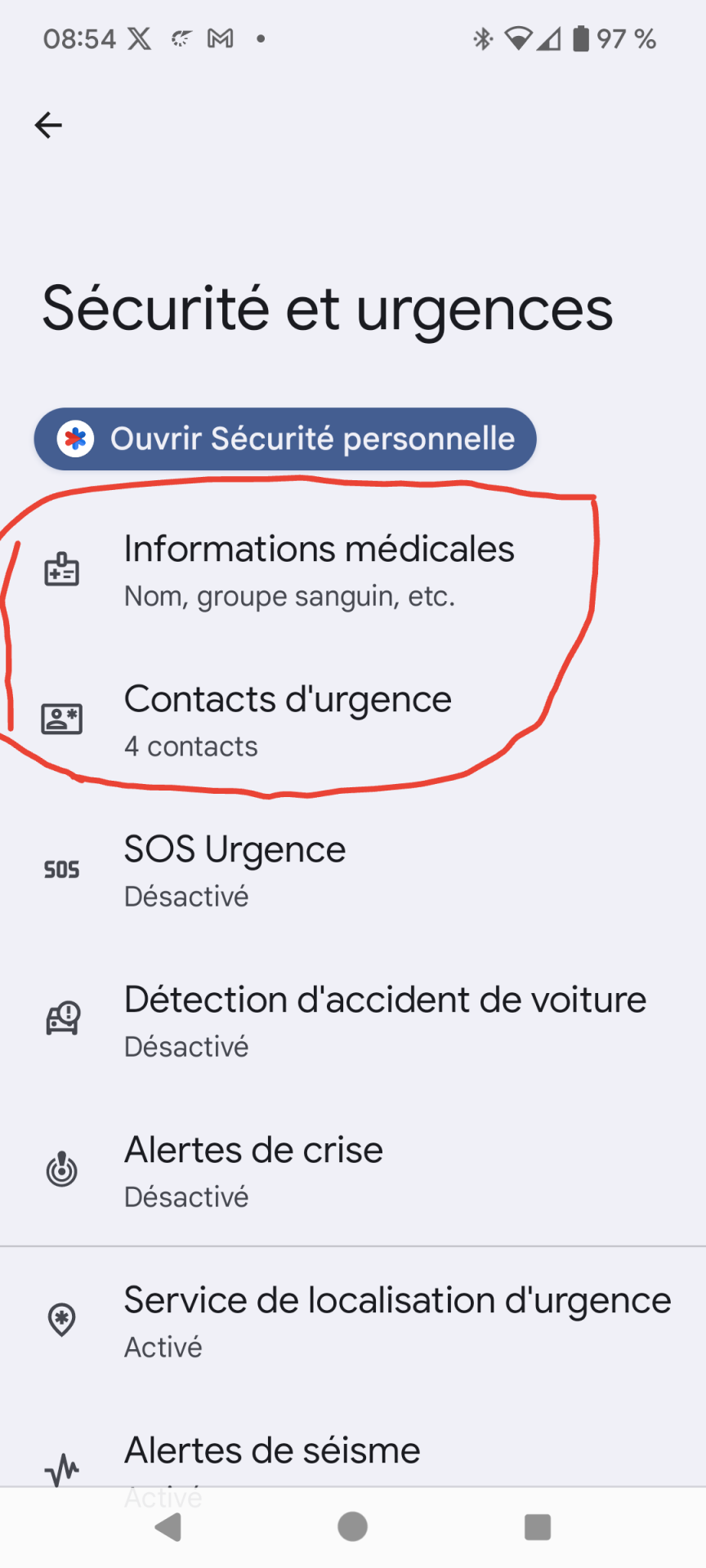Go back using the top arrow
The width and height of the screenshot is (706, 1568).
(x=48, y=125)
